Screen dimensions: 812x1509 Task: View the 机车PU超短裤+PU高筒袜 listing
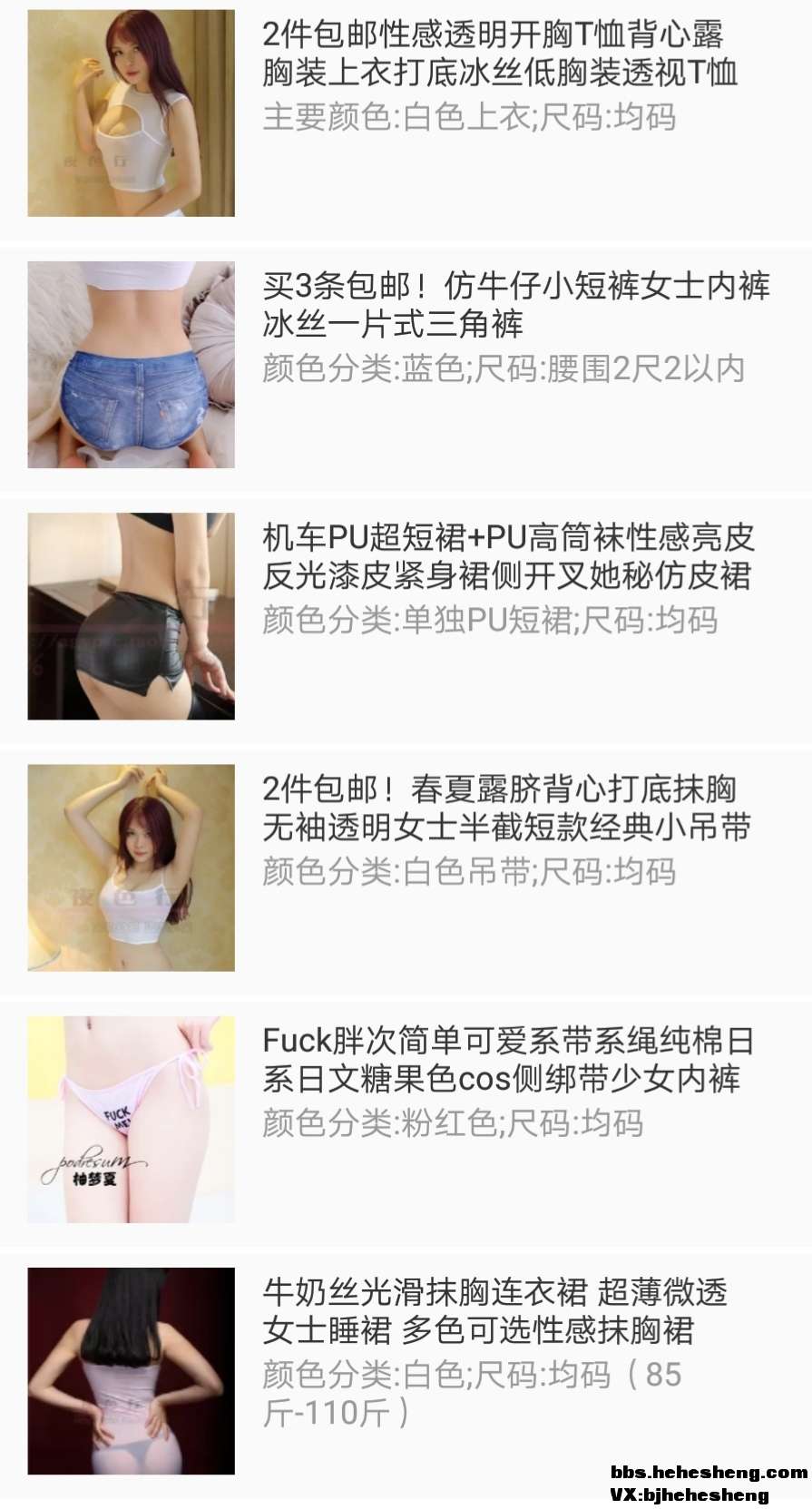point(508,556)
